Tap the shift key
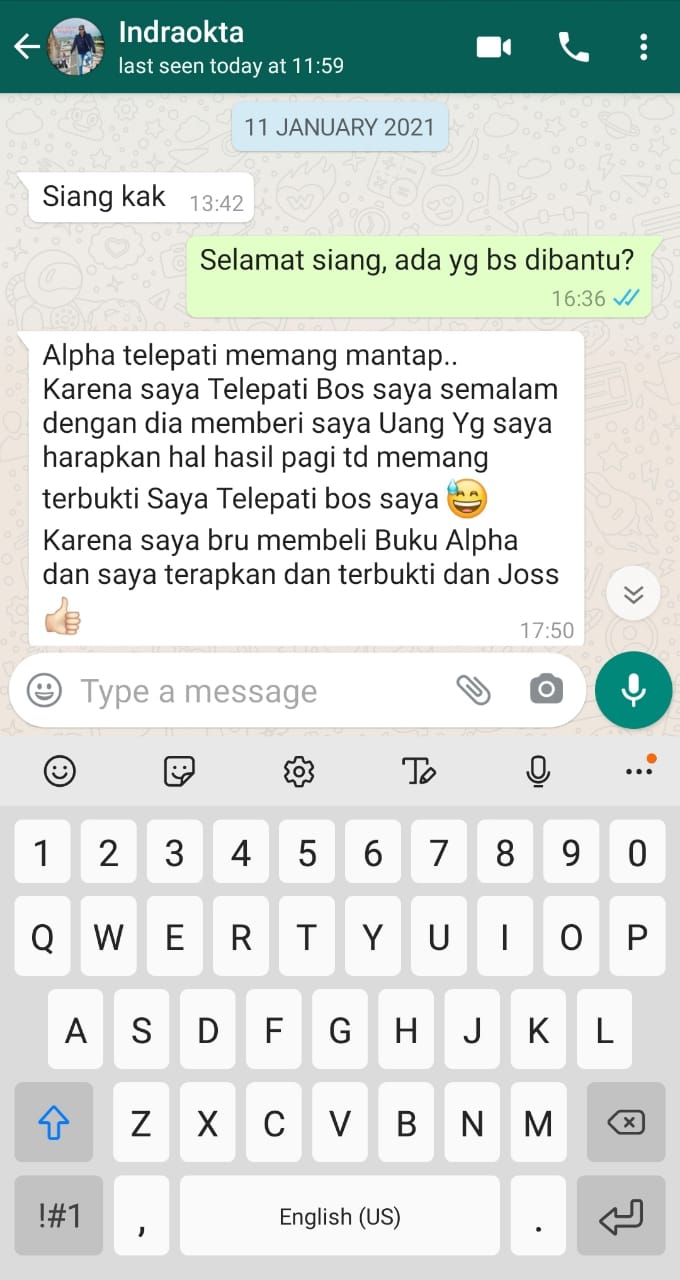The image size is (680, 1280). point(54,1124)
